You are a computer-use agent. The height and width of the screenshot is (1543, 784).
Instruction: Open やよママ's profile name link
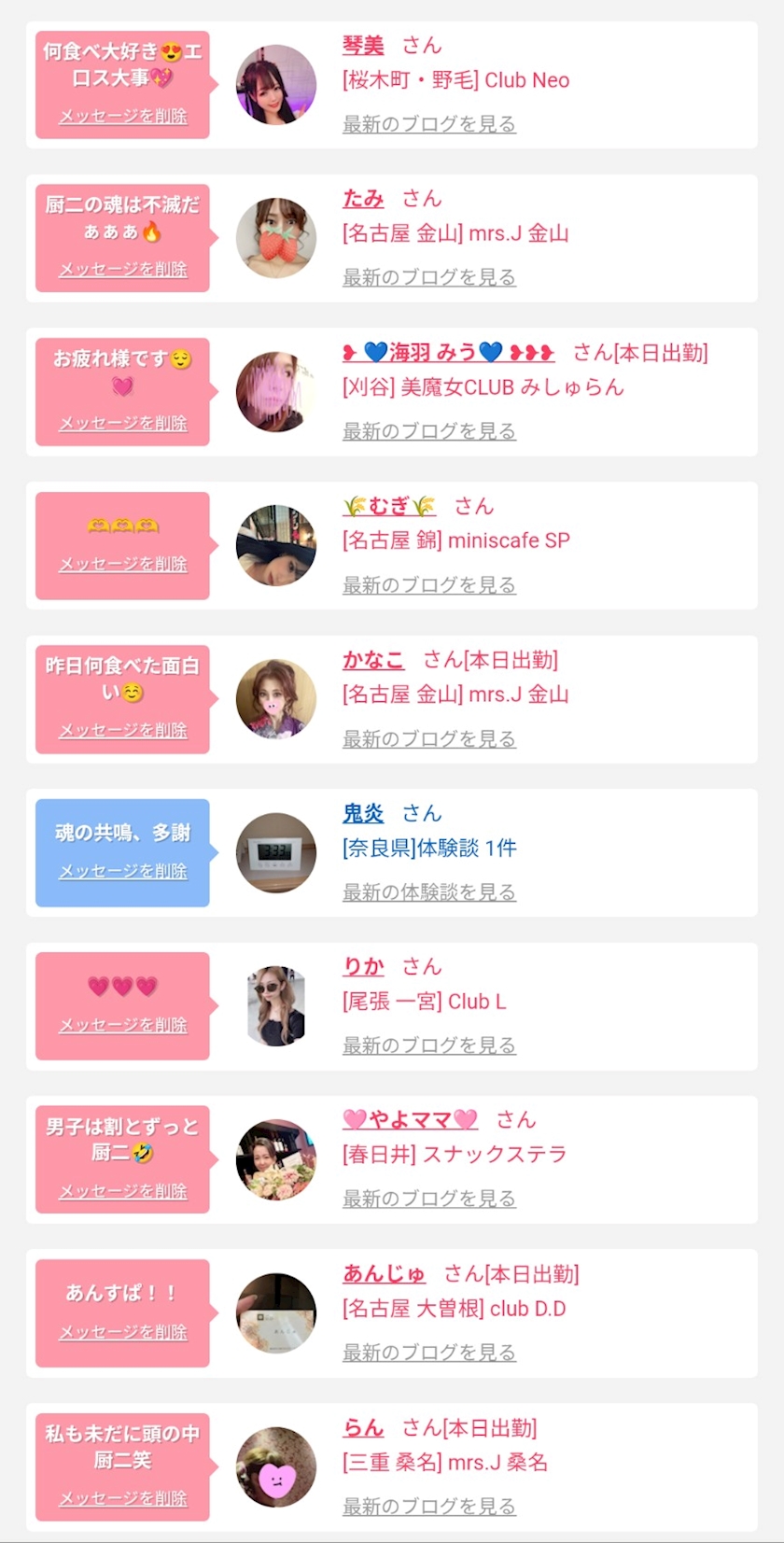click(410, 1120)
